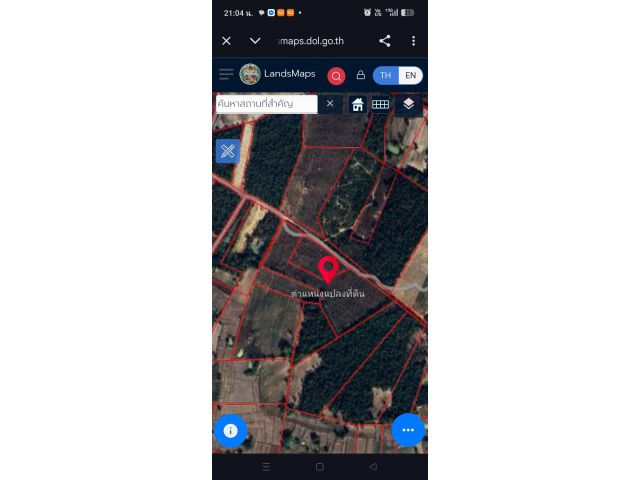Open the blue more options button
Viewport: 640px width, 480px height.
coord(408,430)
